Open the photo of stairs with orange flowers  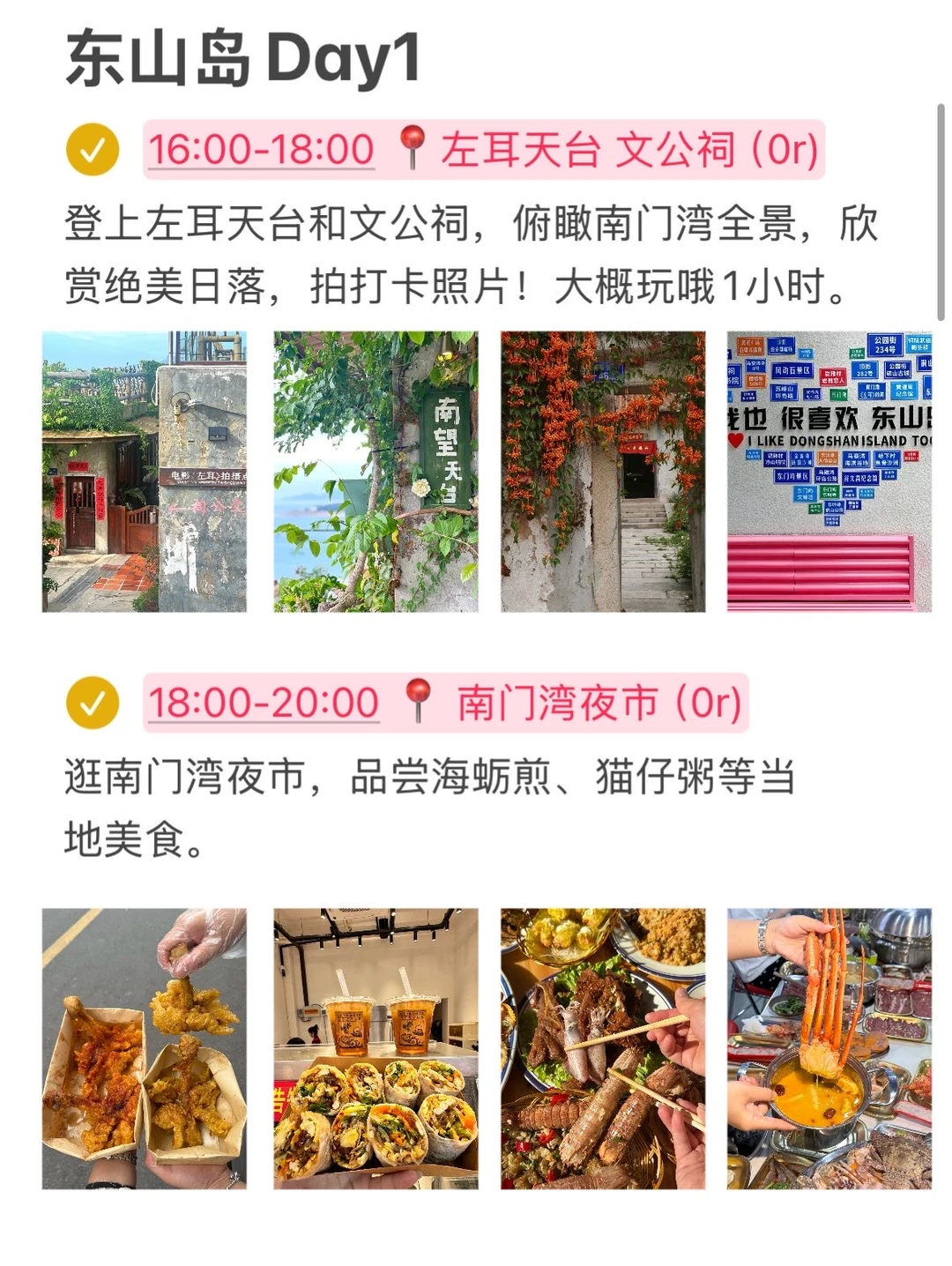[603, 472]
